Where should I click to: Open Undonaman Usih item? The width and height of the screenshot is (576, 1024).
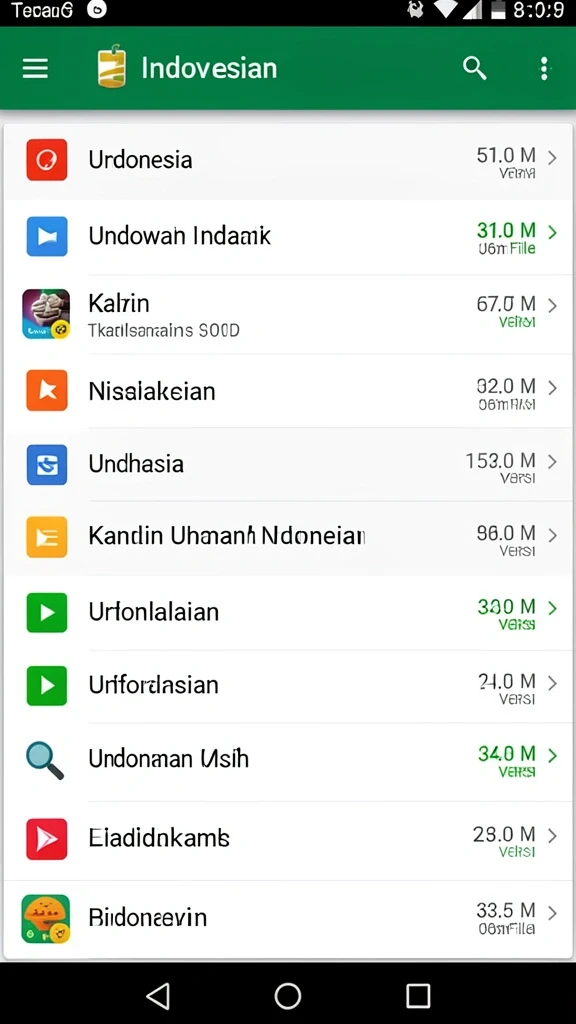(x=288, y=761)
